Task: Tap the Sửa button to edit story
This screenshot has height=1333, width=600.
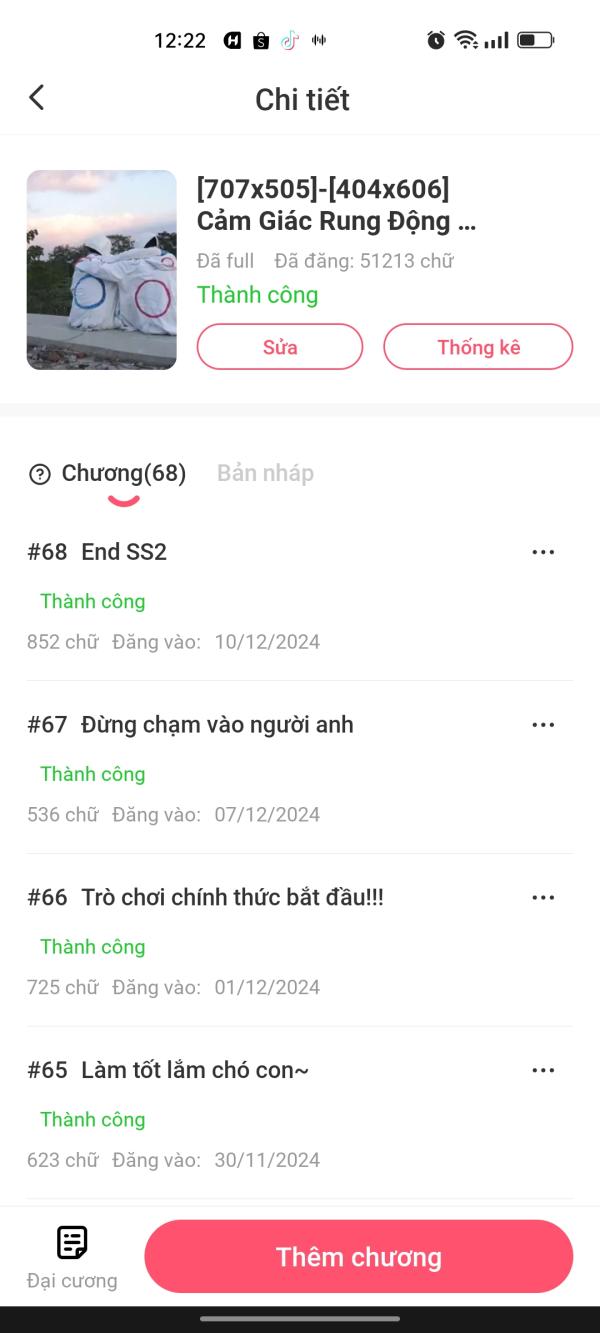Action: click(x=280, y=347)
